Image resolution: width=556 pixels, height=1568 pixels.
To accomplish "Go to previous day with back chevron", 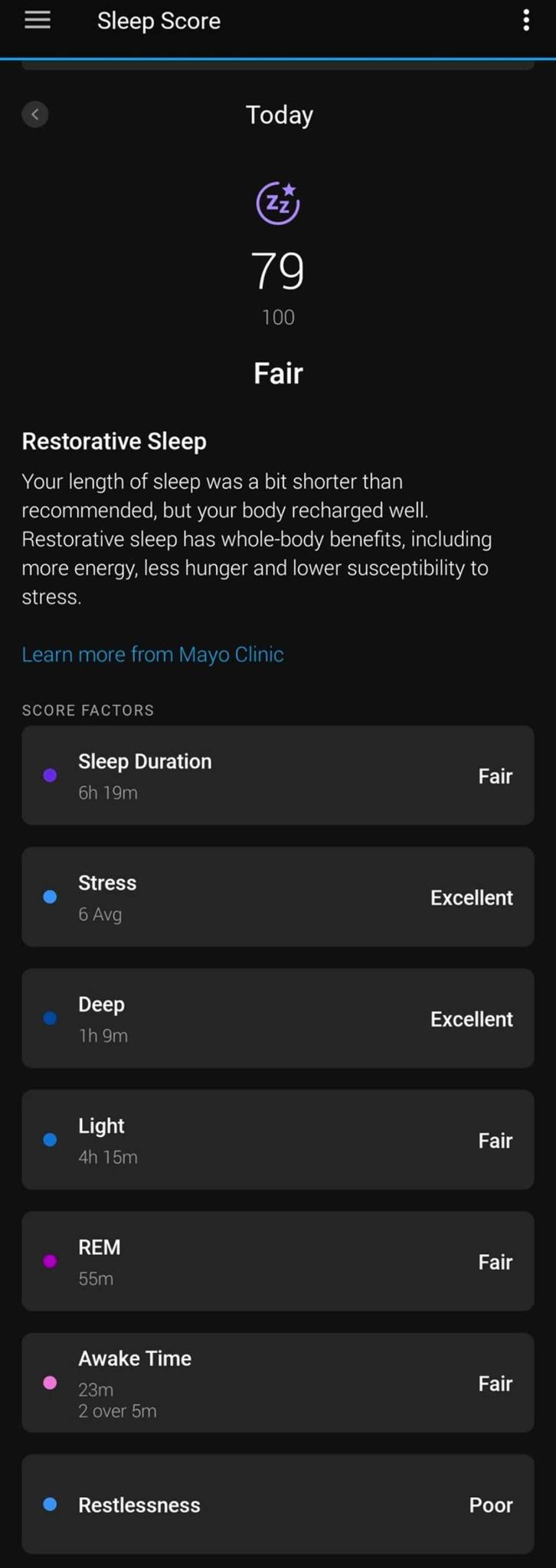I will click(x=35, y=113).
